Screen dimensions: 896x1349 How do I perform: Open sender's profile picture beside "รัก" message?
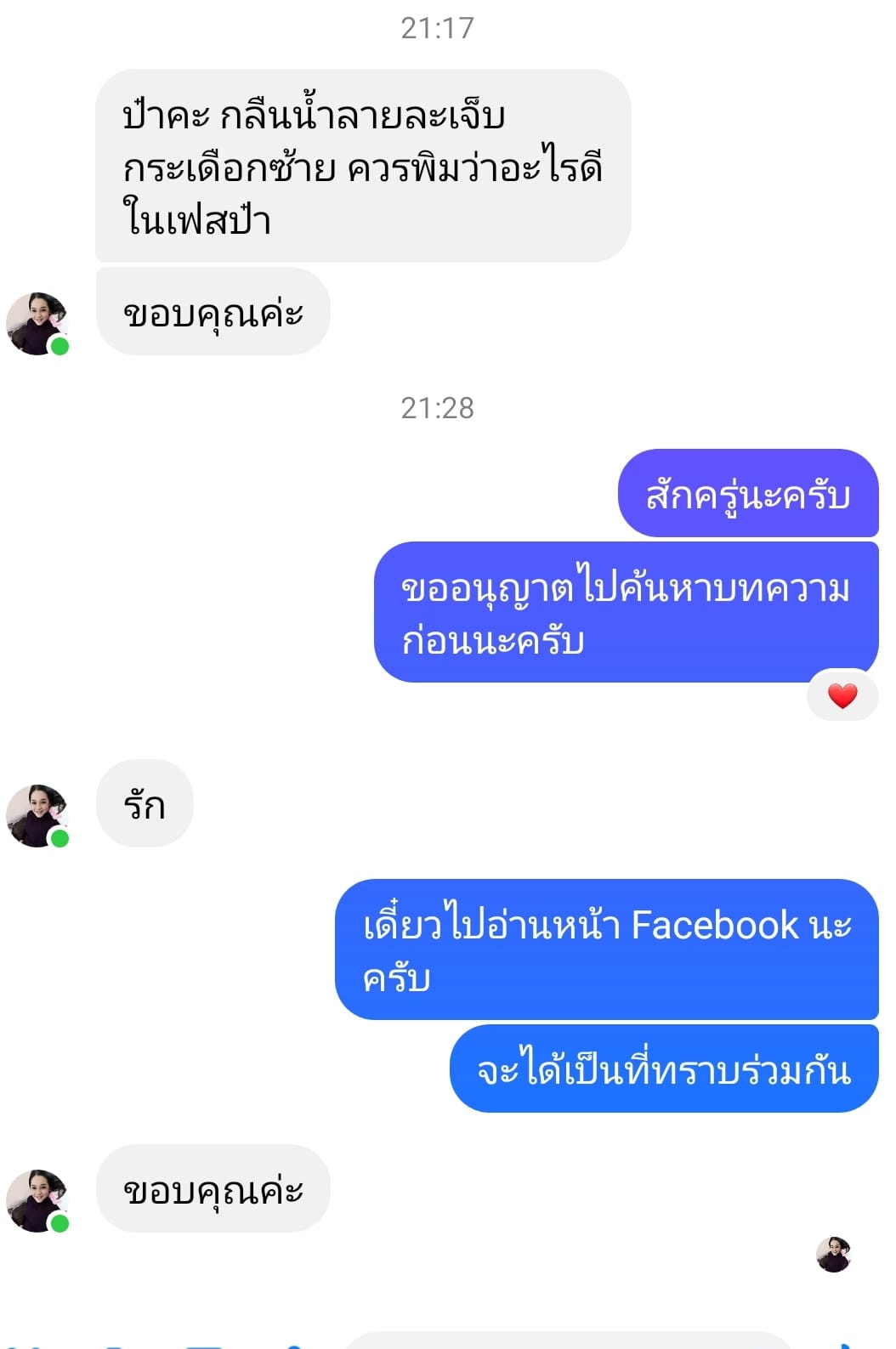[37, 815]
